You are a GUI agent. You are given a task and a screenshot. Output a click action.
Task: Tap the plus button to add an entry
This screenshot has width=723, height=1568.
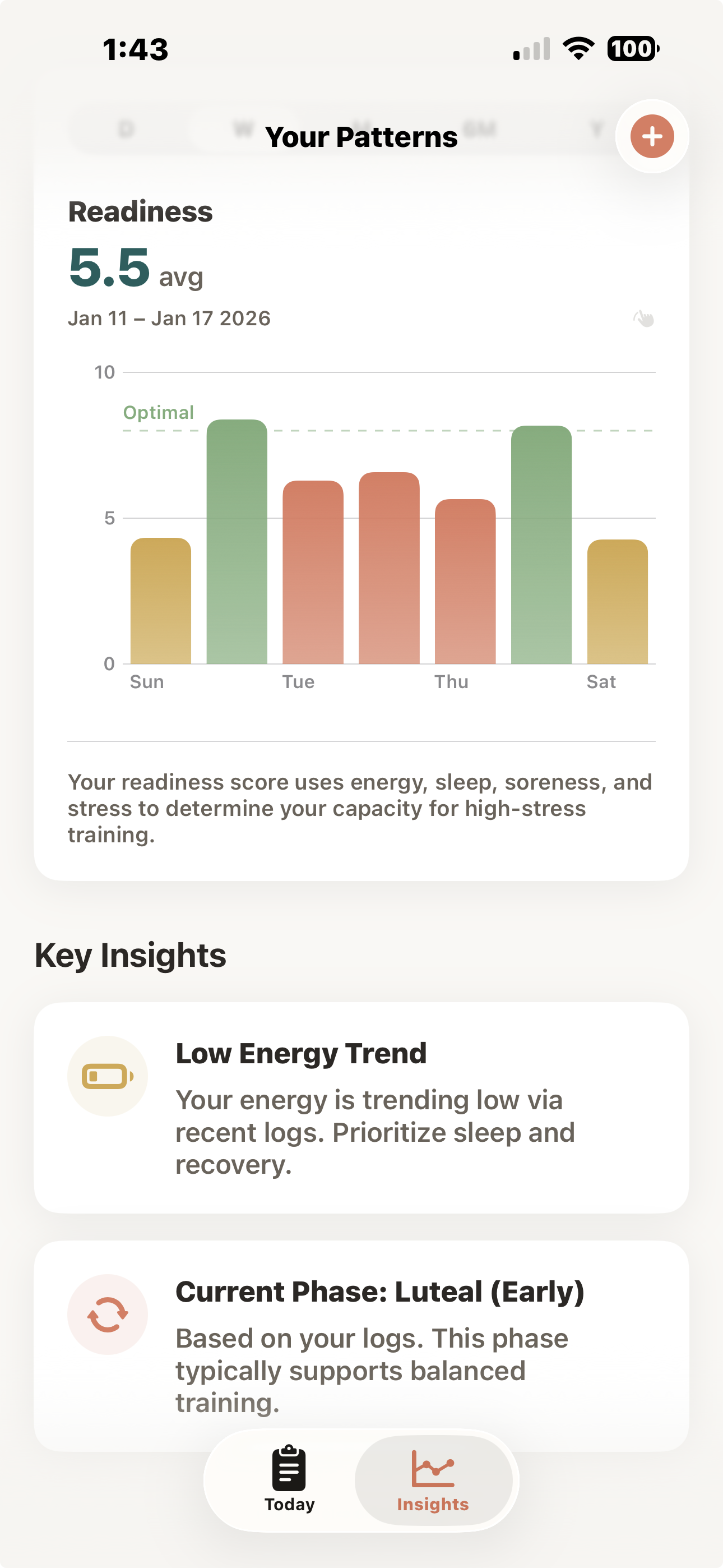pos(651,137)
